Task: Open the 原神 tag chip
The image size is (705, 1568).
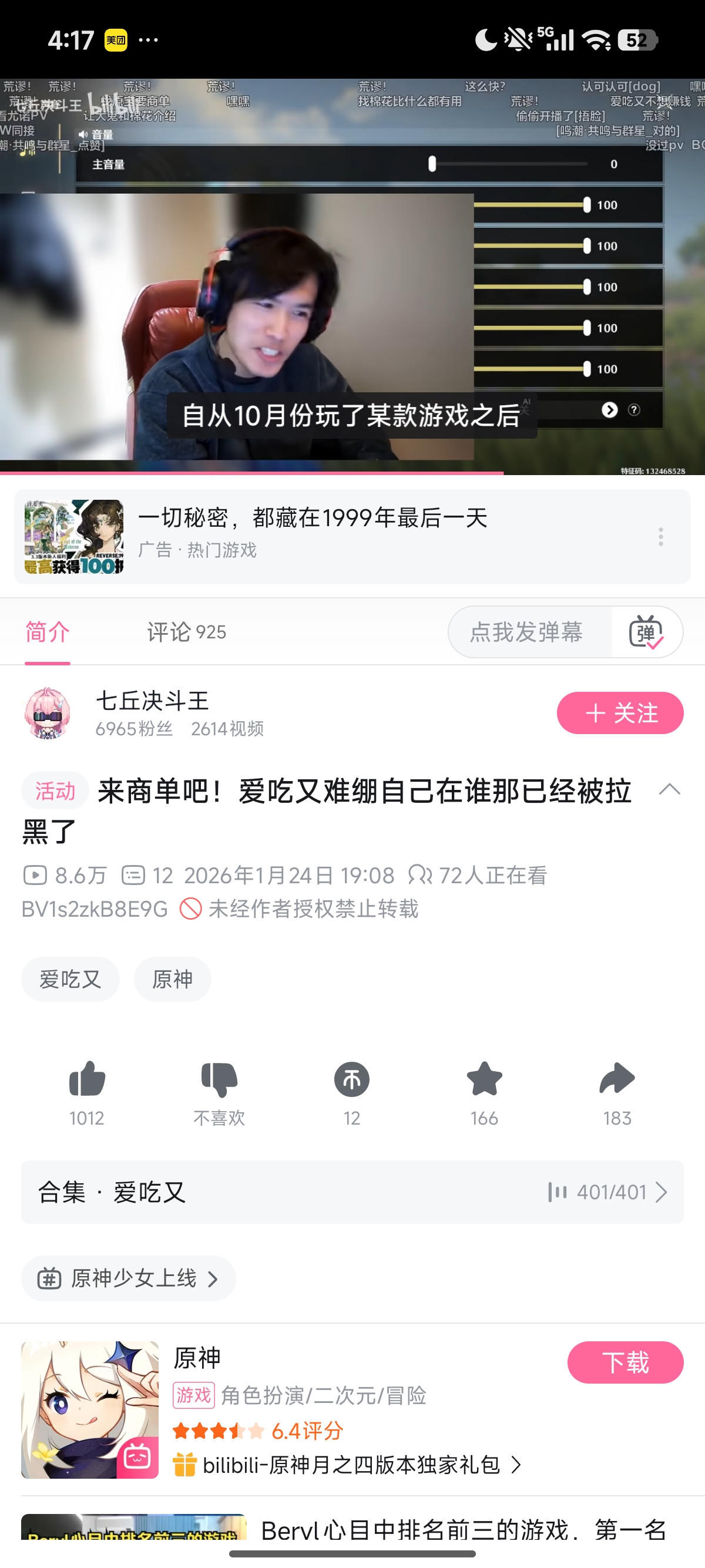Action: tap(172, 980)
